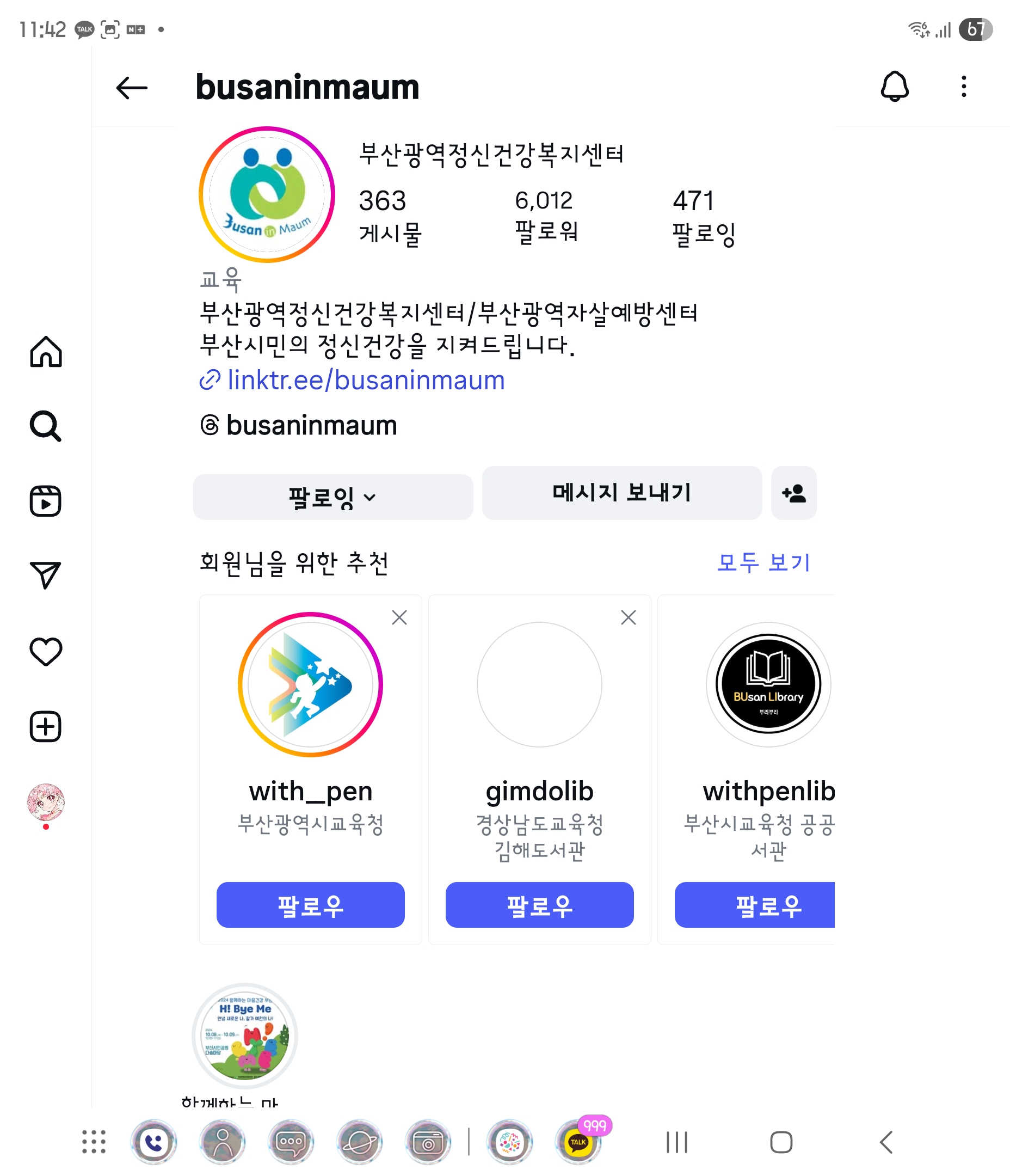The image size is (1010, 1176).
Task: Open the H! Bye Me story highlight
Action: tap(245, 1036)
